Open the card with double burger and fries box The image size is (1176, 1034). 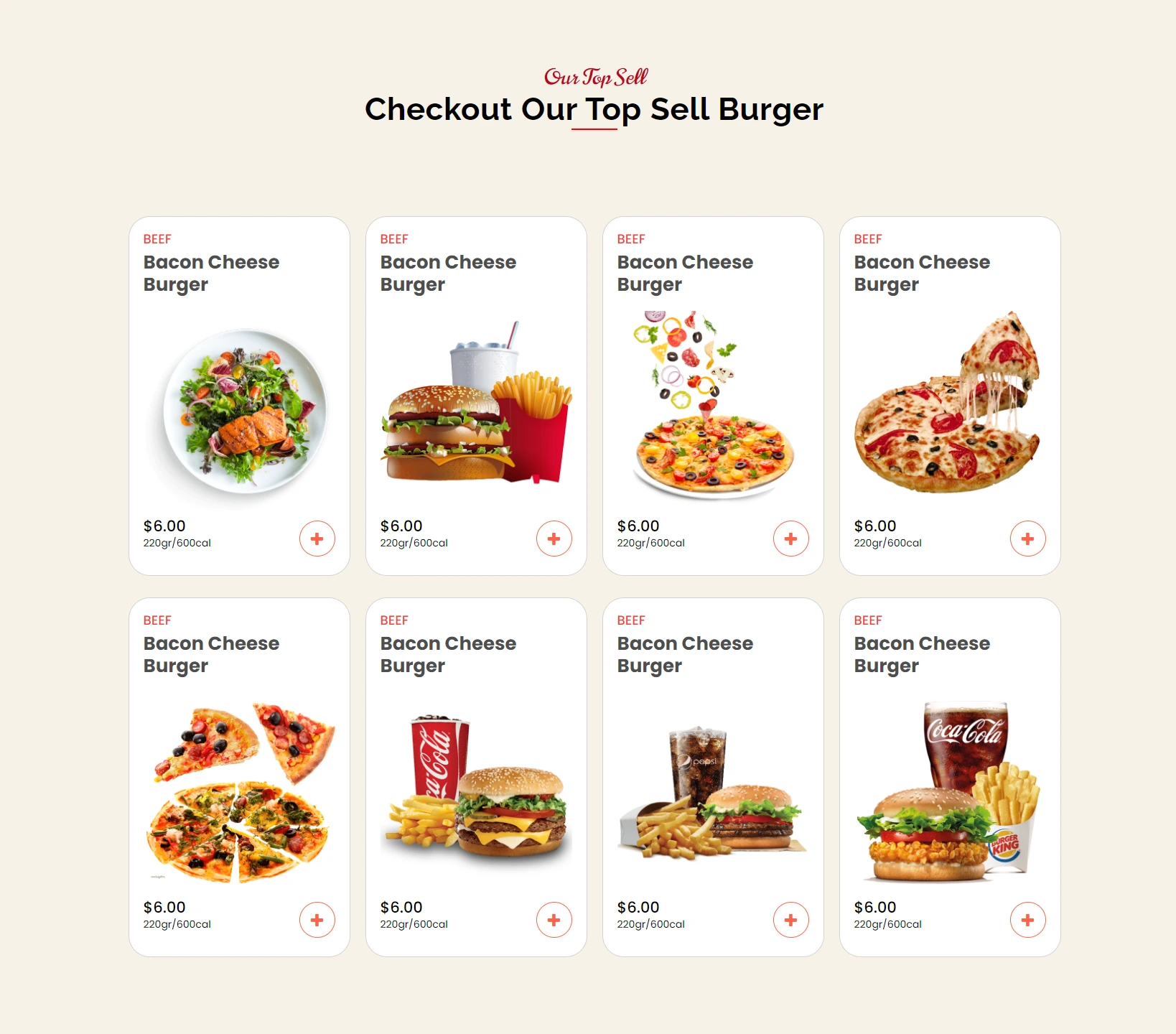tap(477, 411)
